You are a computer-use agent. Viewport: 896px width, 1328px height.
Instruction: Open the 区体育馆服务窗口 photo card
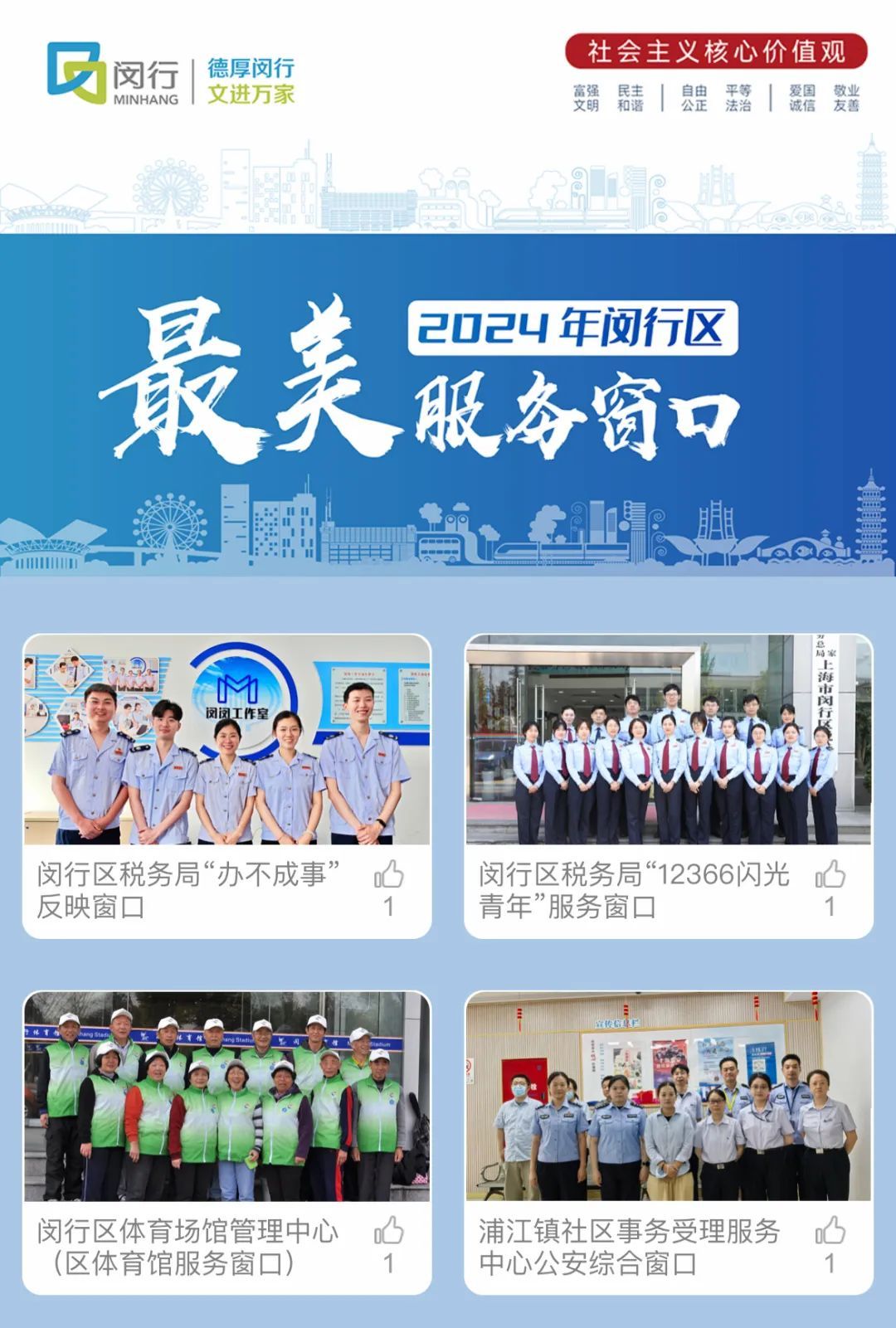tap(226, 1097)
